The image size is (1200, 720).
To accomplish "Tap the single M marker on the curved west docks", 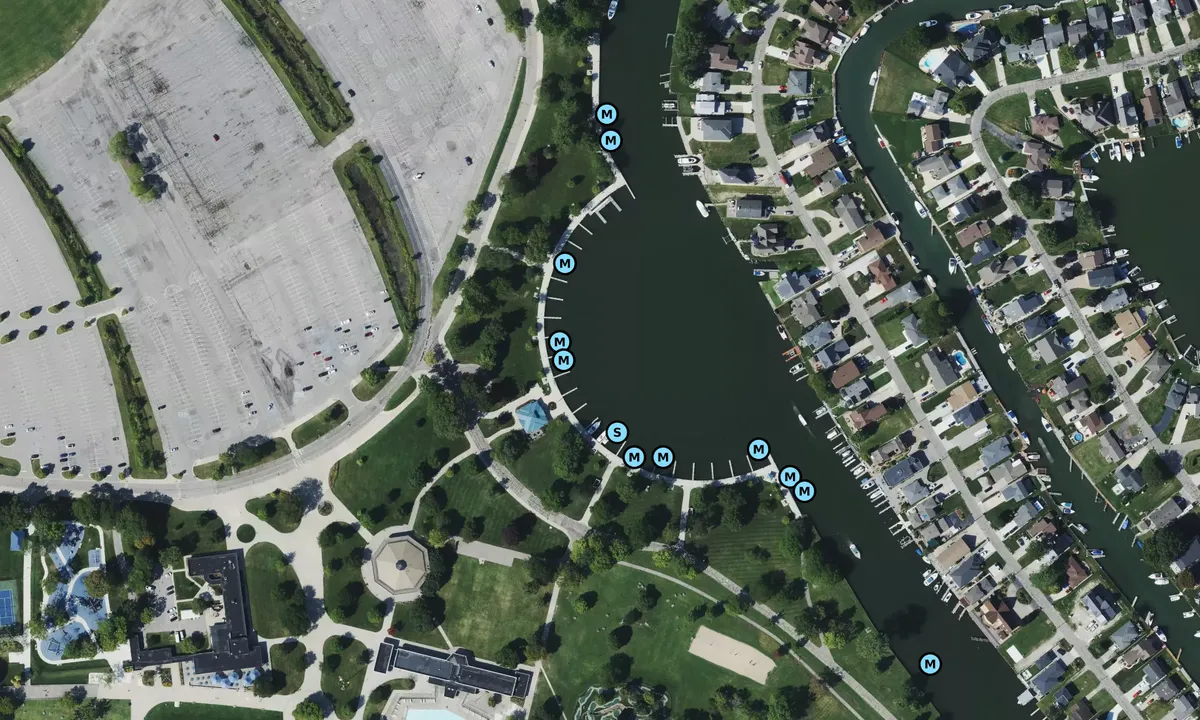I will tap(565, 264).
